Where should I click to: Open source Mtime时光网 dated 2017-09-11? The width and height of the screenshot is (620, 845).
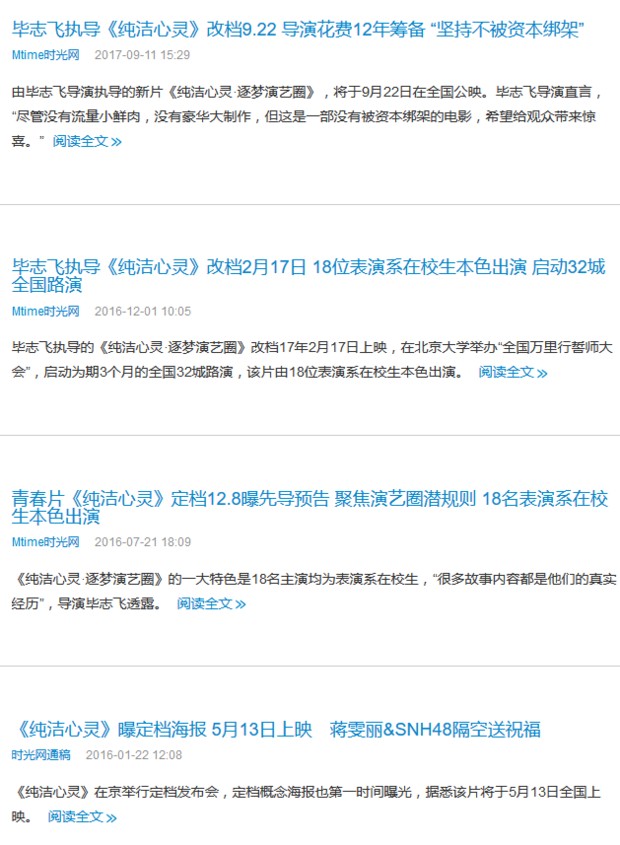(x=45, y=54)
